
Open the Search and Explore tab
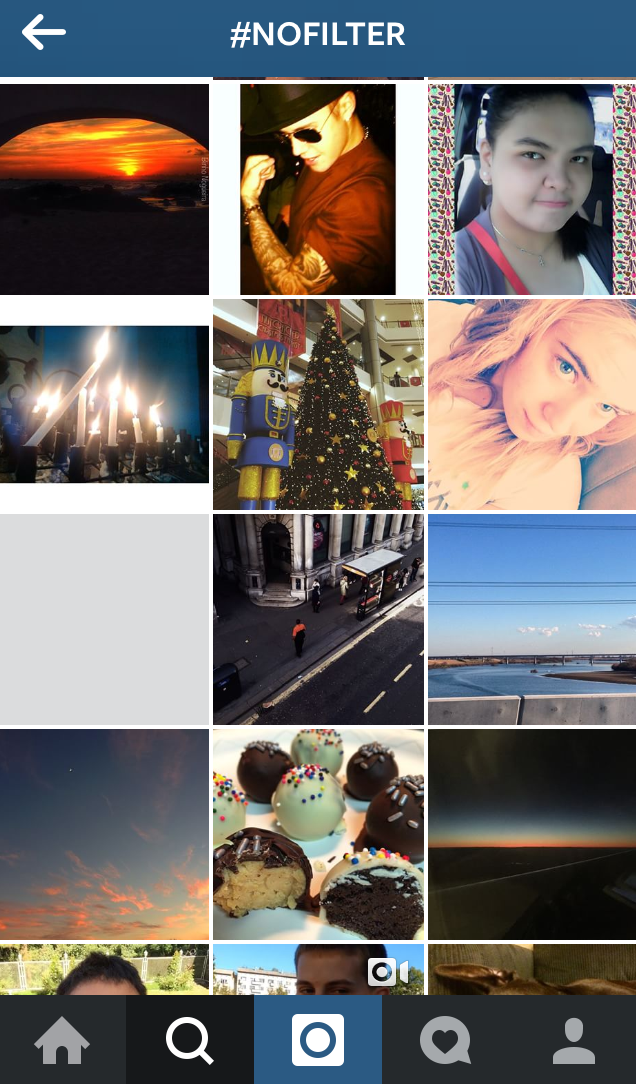pos(190,1040)
